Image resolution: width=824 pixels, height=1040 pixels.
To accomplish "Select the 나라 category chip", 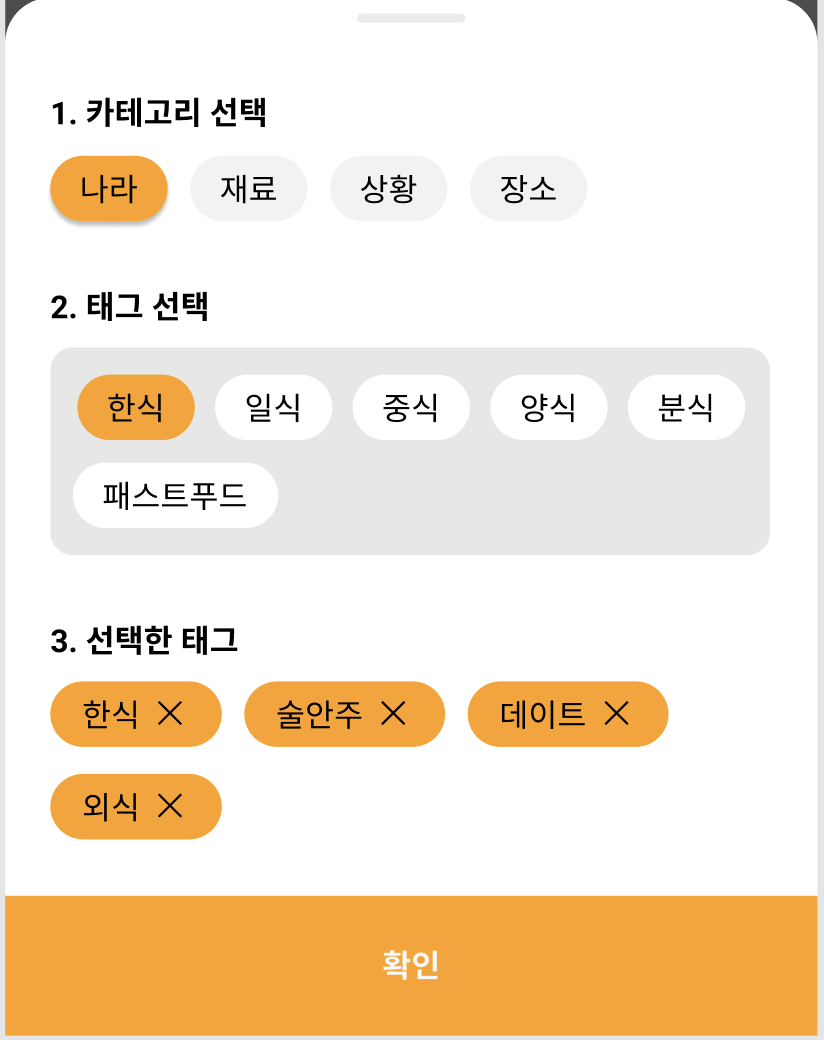I will (109, 188).
